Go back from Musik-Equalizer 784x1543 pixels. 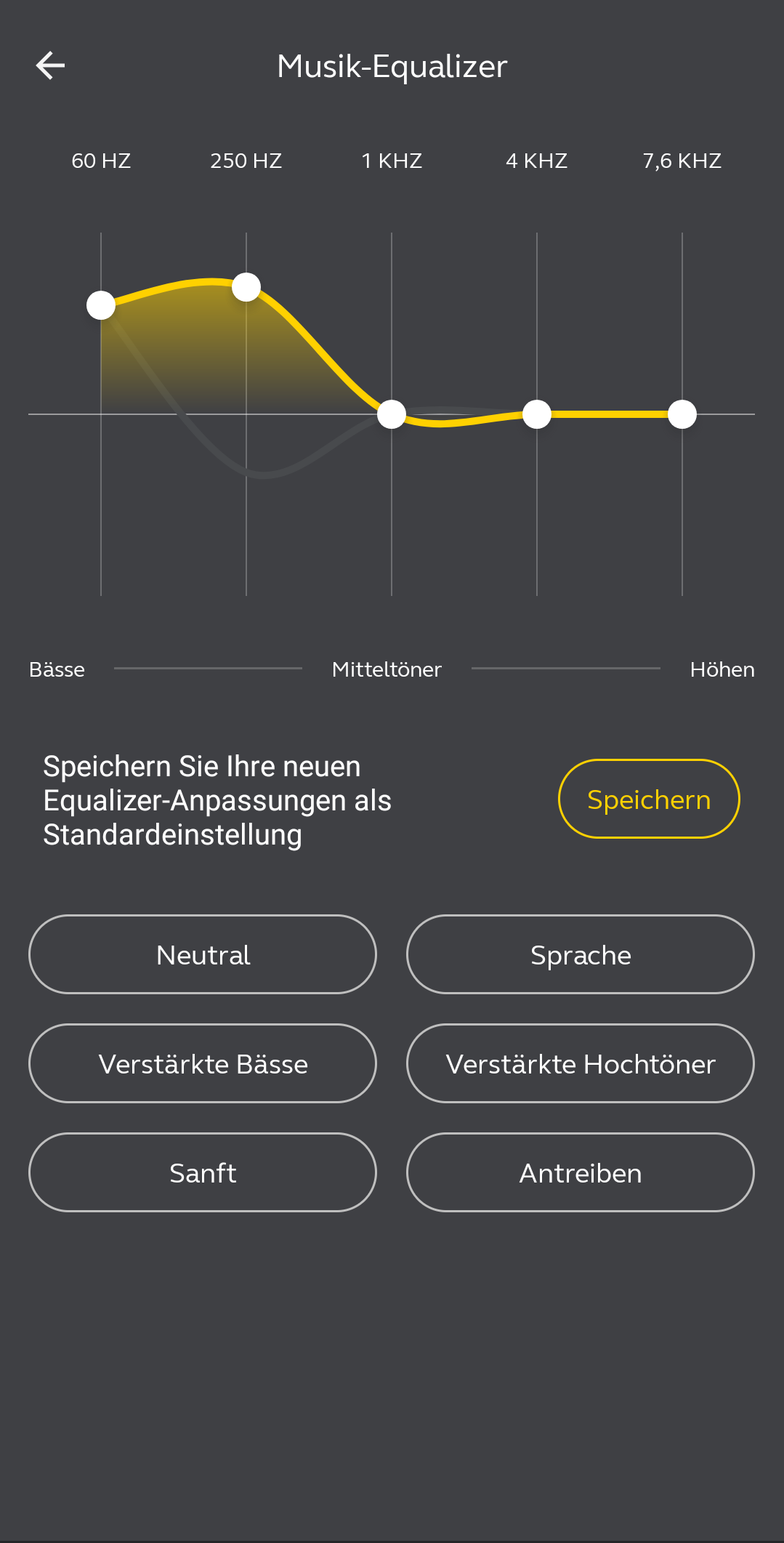click(50, 65)
